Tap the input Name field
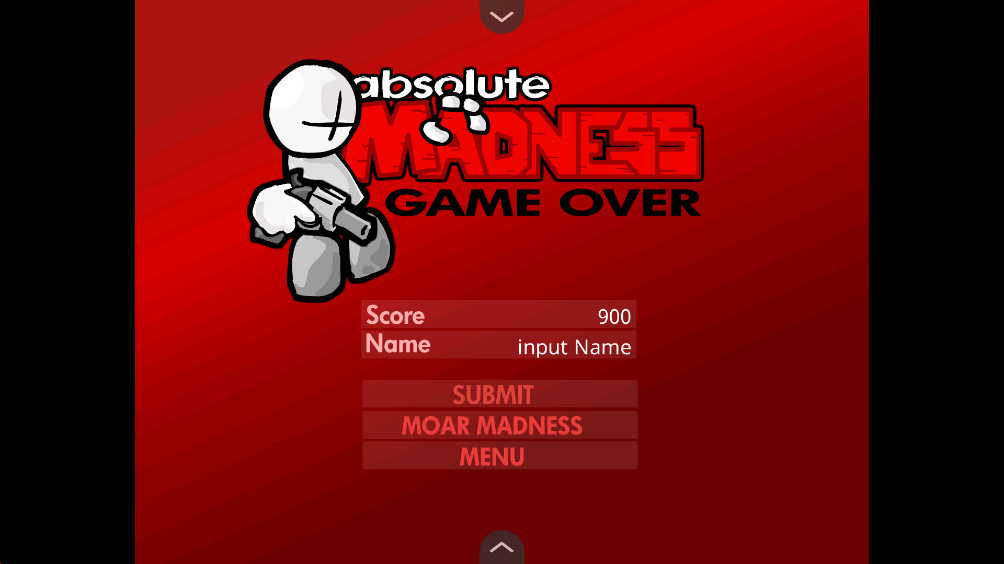1004x564 pixels. click(x=573, y=347)
